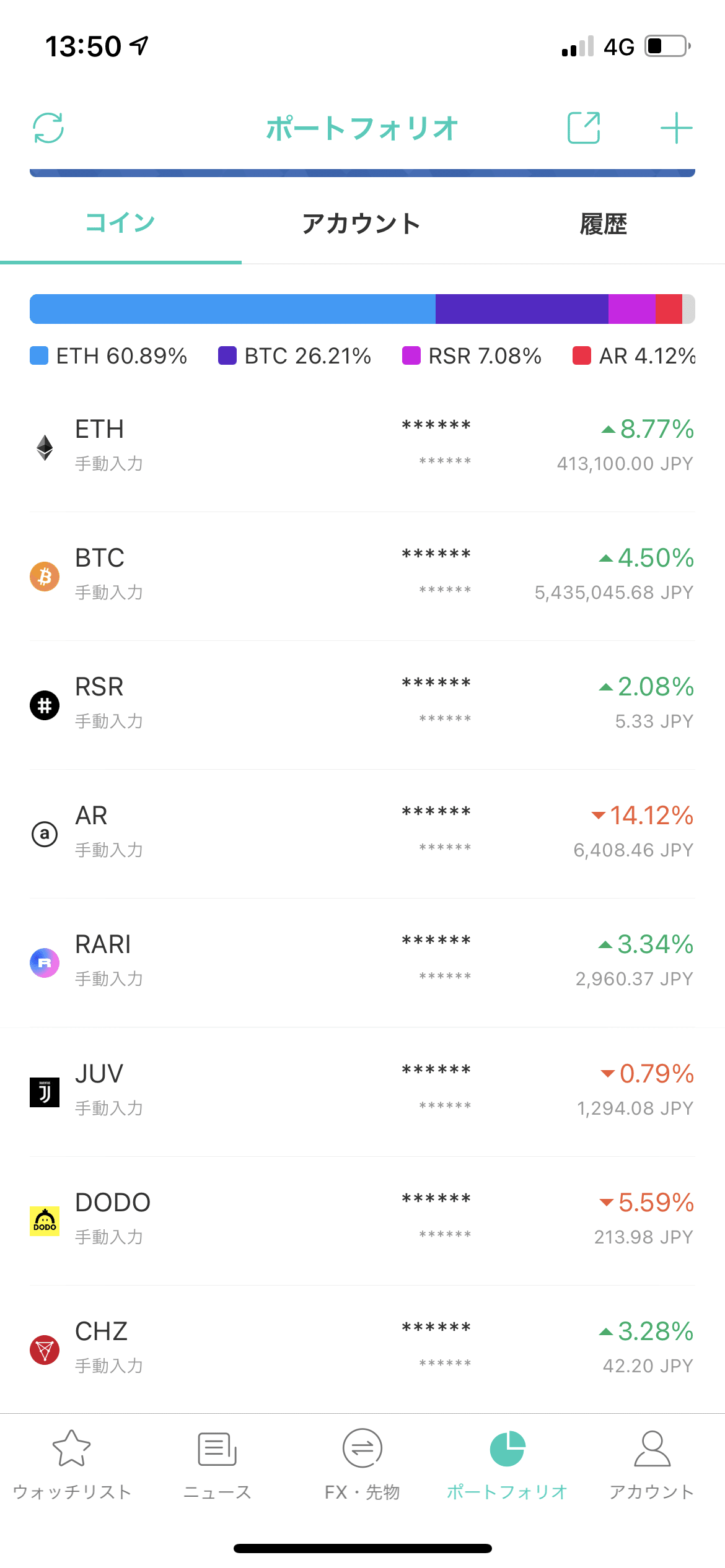Tap the refresh icon at top left
The image size is (725, 1568).
pos(50,128)
